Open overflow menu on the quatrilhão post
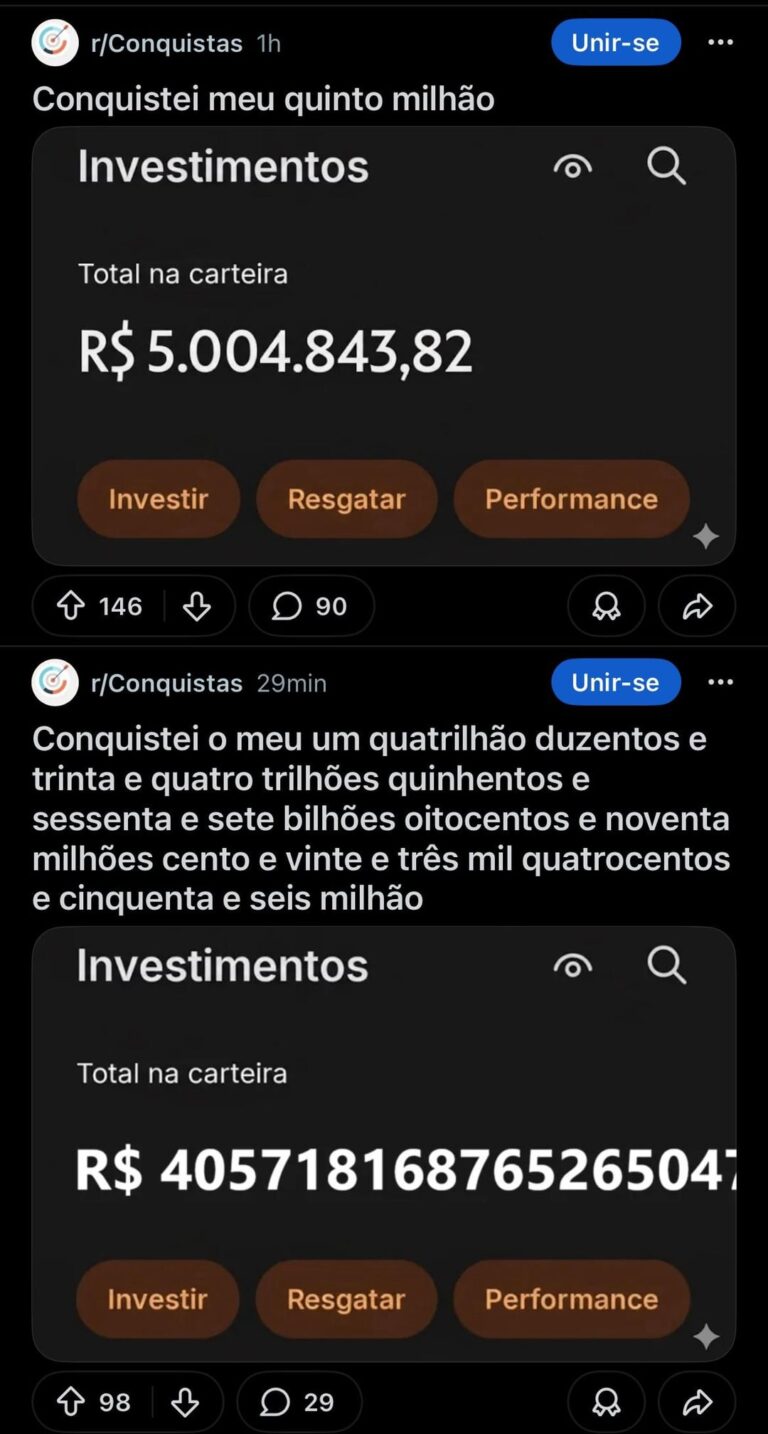Screen dimensions: 768x1434 (x=720, y=683)
